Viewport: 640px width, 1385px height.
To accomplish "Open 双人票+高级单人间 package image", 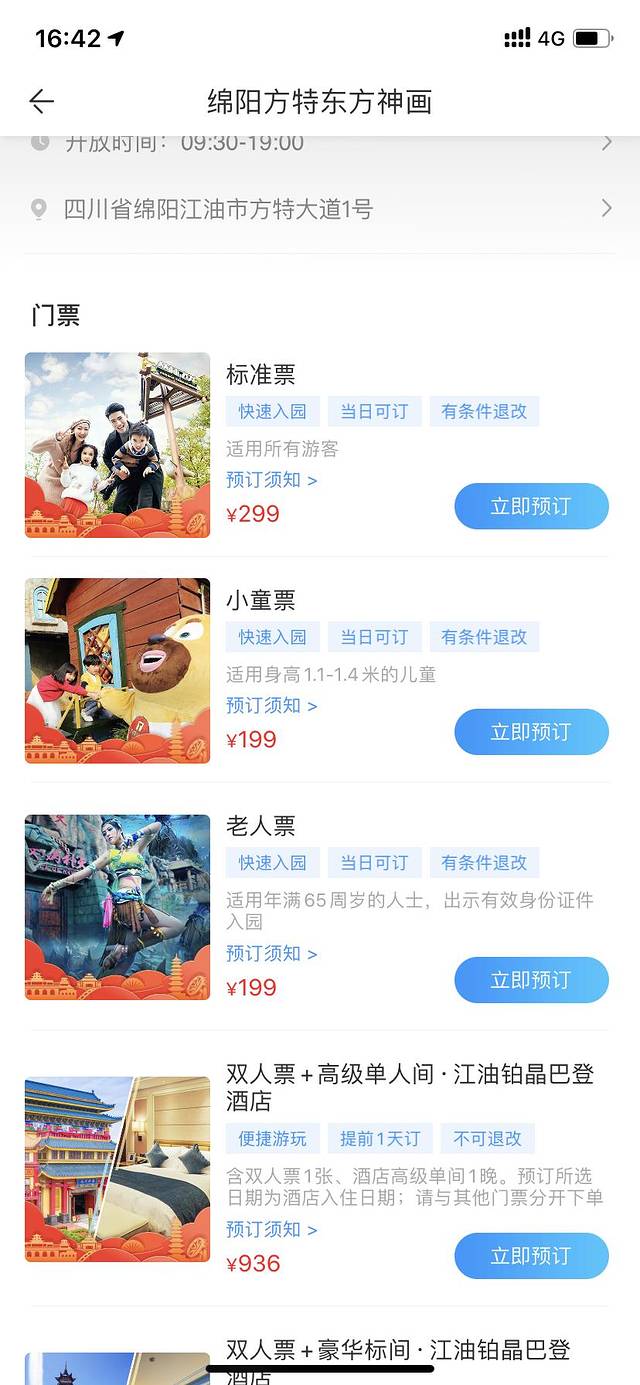I will coord(118,1169).
